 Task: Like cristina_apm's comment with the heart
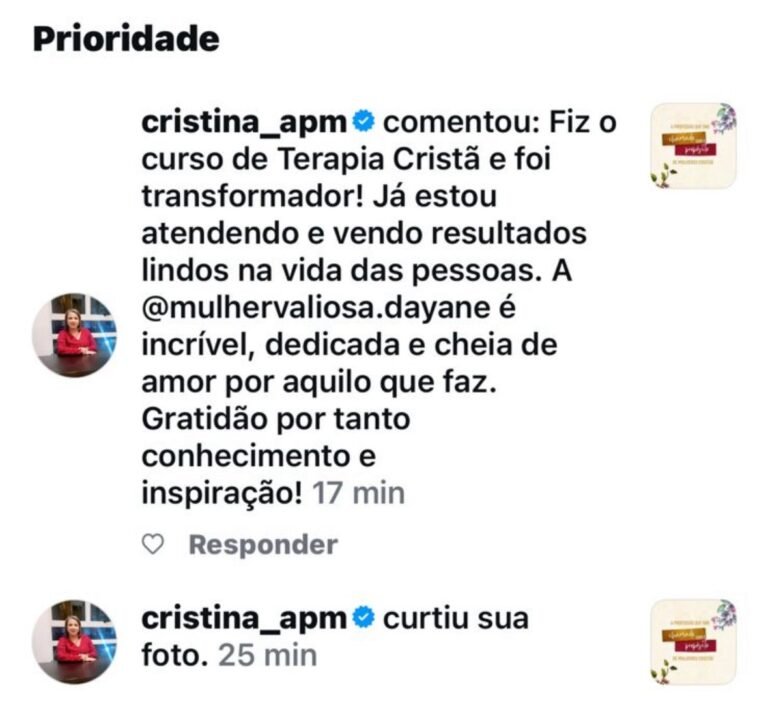pos(153,545)
